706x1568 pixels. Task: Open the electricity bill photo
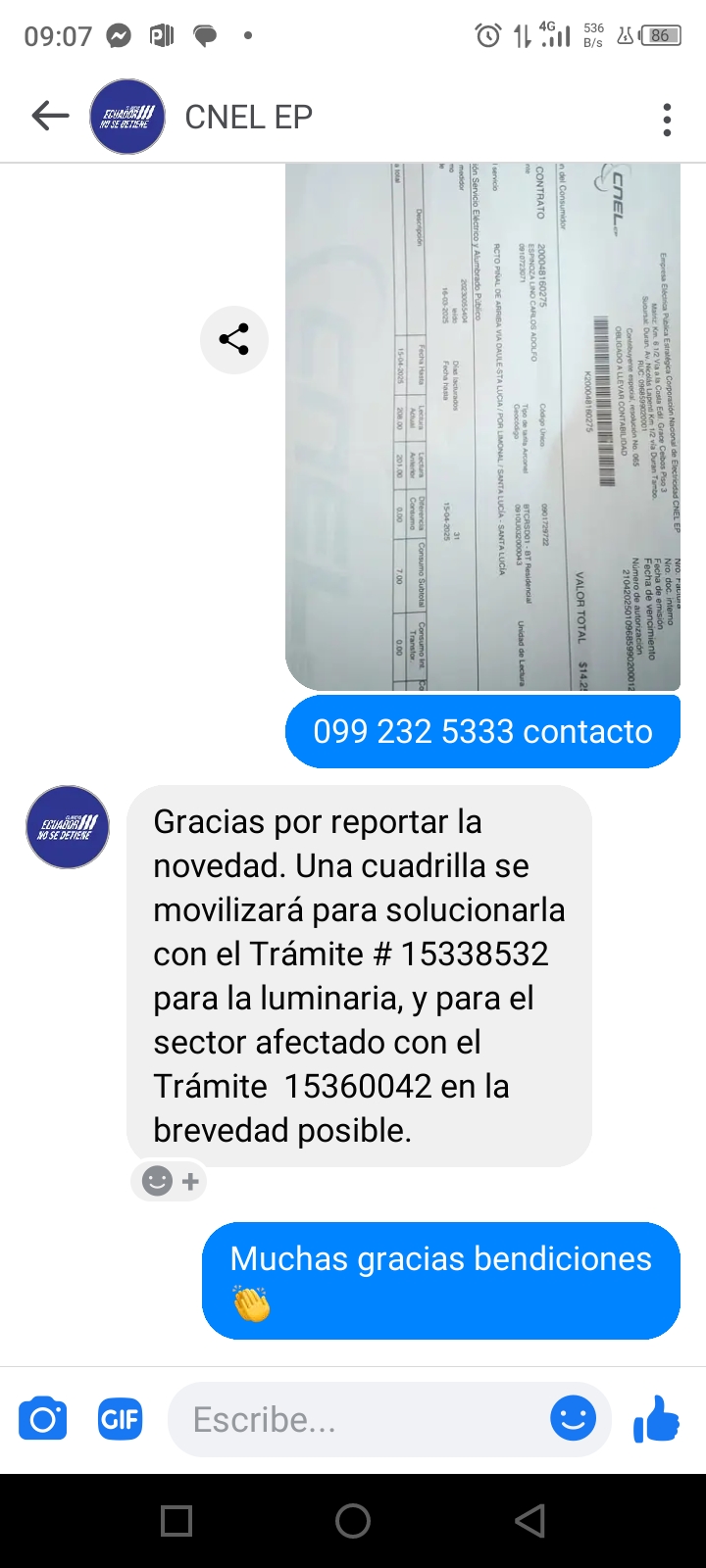tap(482, 426)
